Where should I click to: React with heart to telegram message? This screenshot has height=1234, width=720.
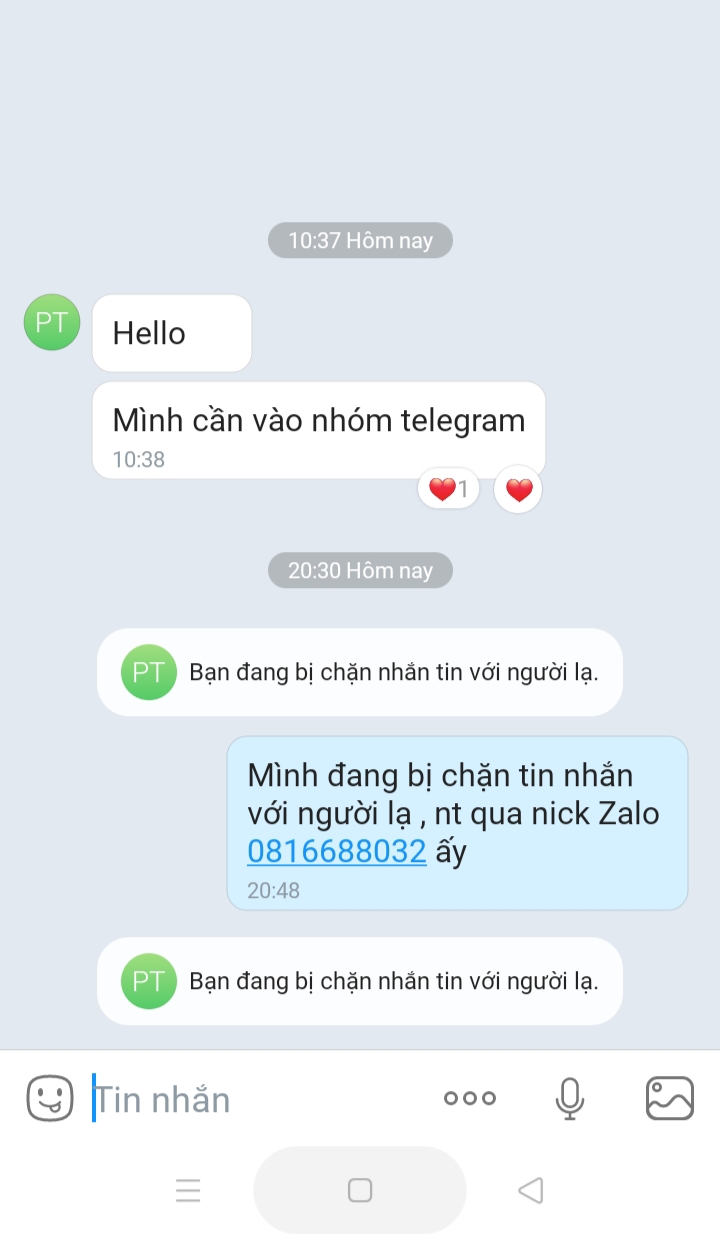coord(518,490)
